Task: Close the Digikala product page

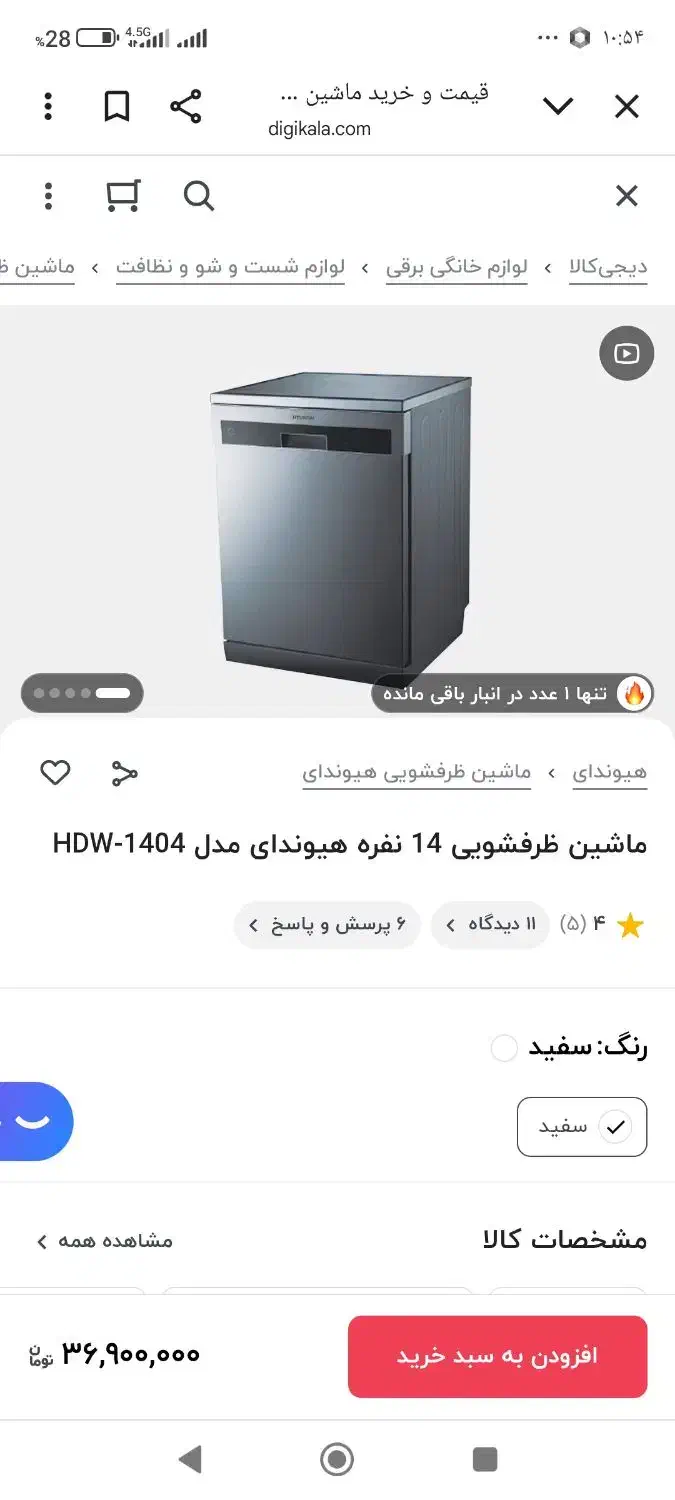Action: 626,196
